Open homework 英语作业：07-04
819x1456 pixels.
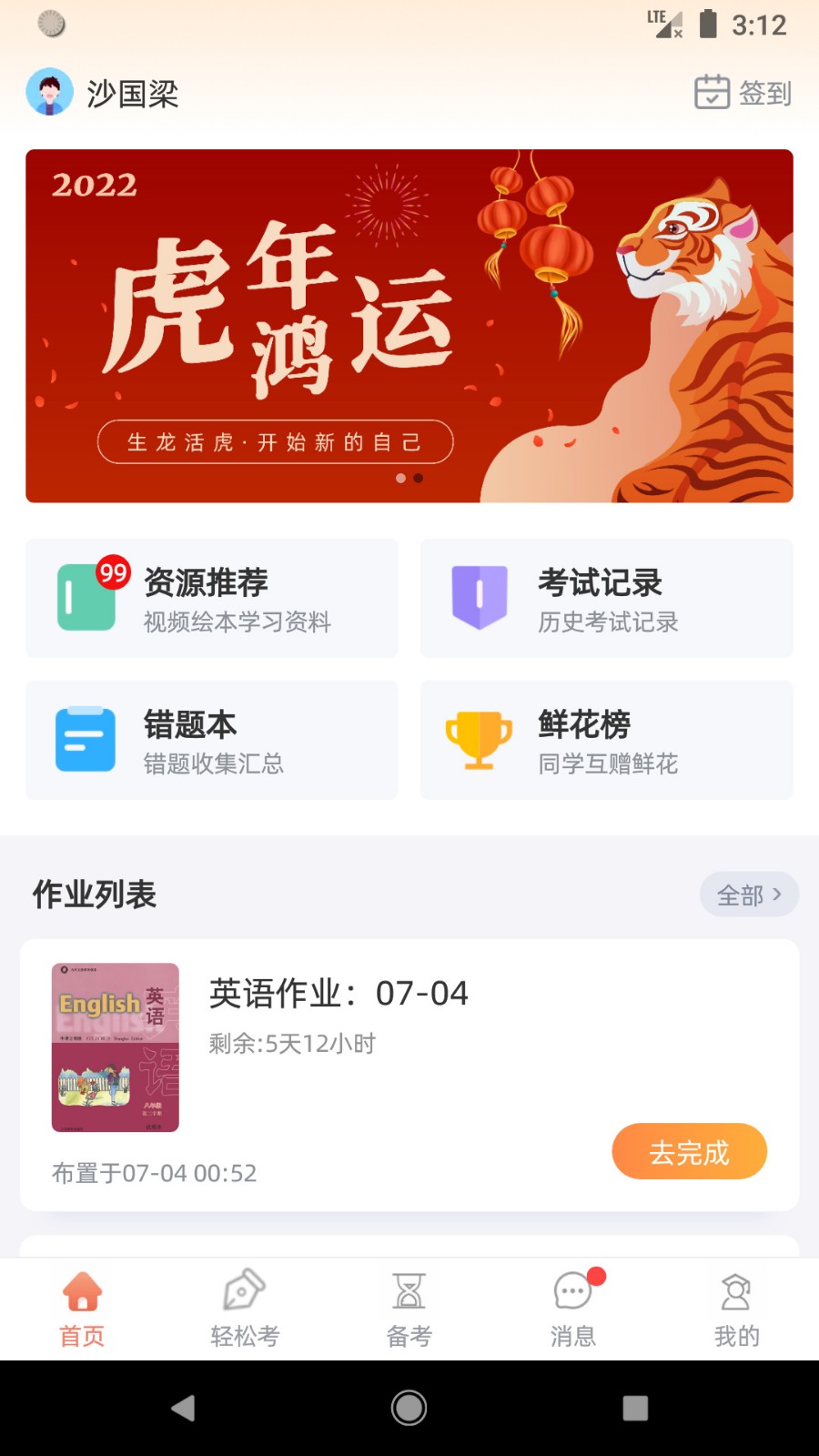point(339,993)
